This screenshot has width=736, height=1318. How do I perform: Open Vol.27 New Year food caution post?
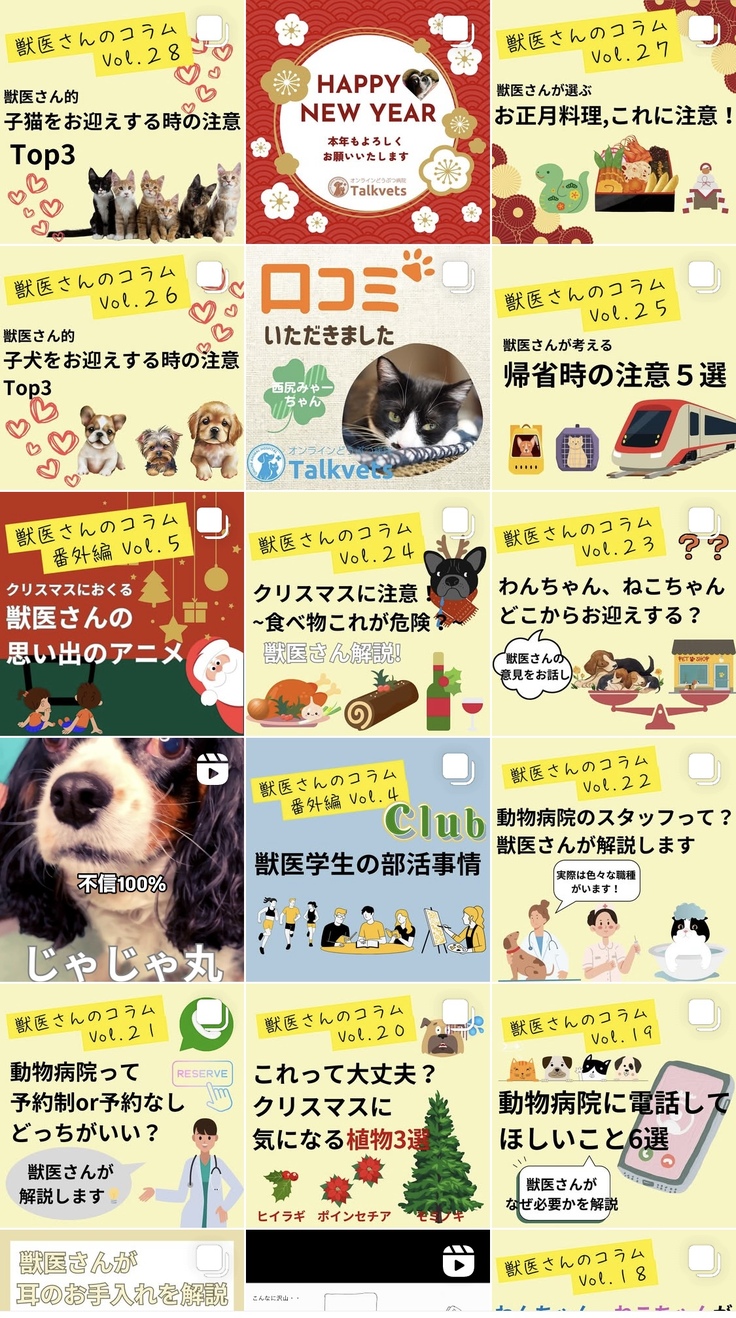pyautogui.click(x=613, y=122)
